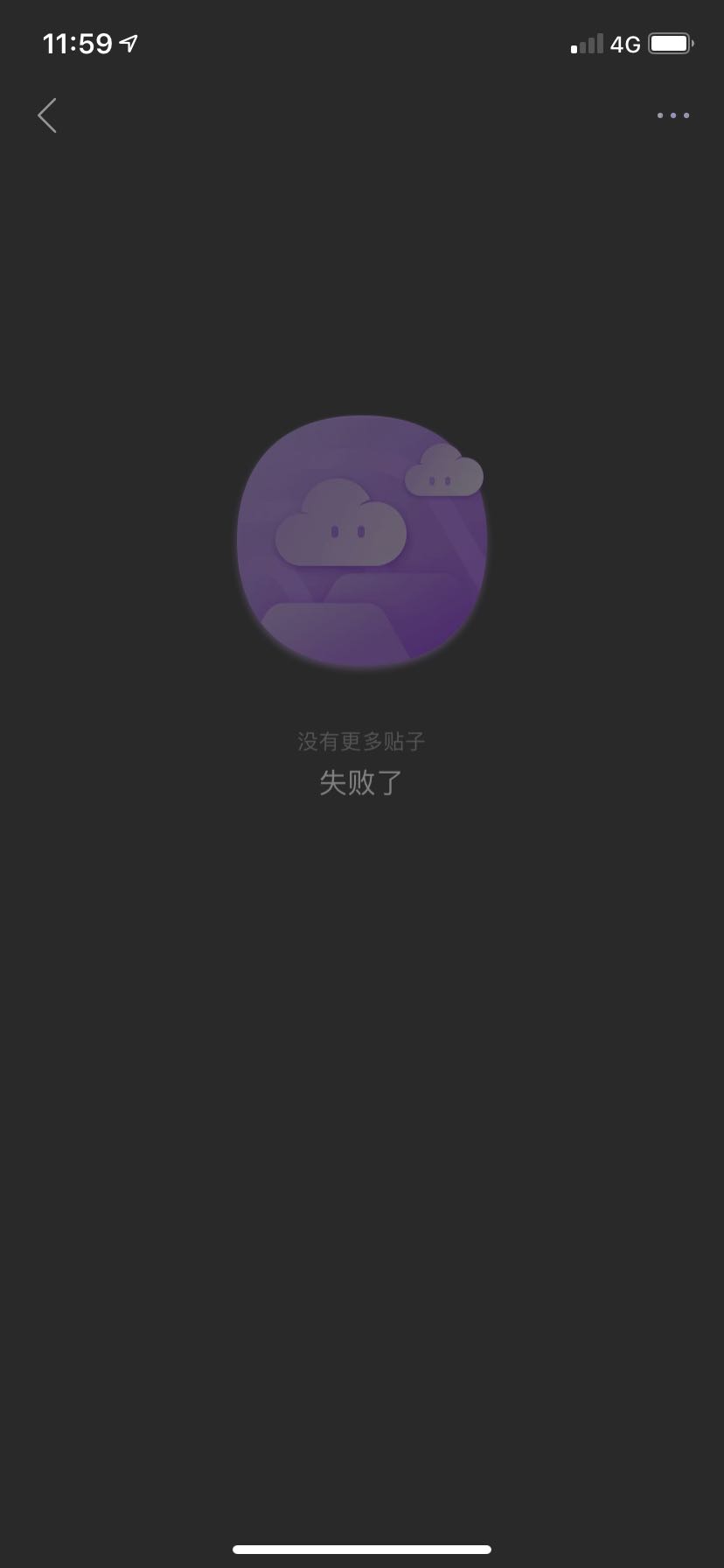The width and height of the screenshot is (724, 1568).
Task: Go back using the top-left arrow
Action: (x=47, y=115)
